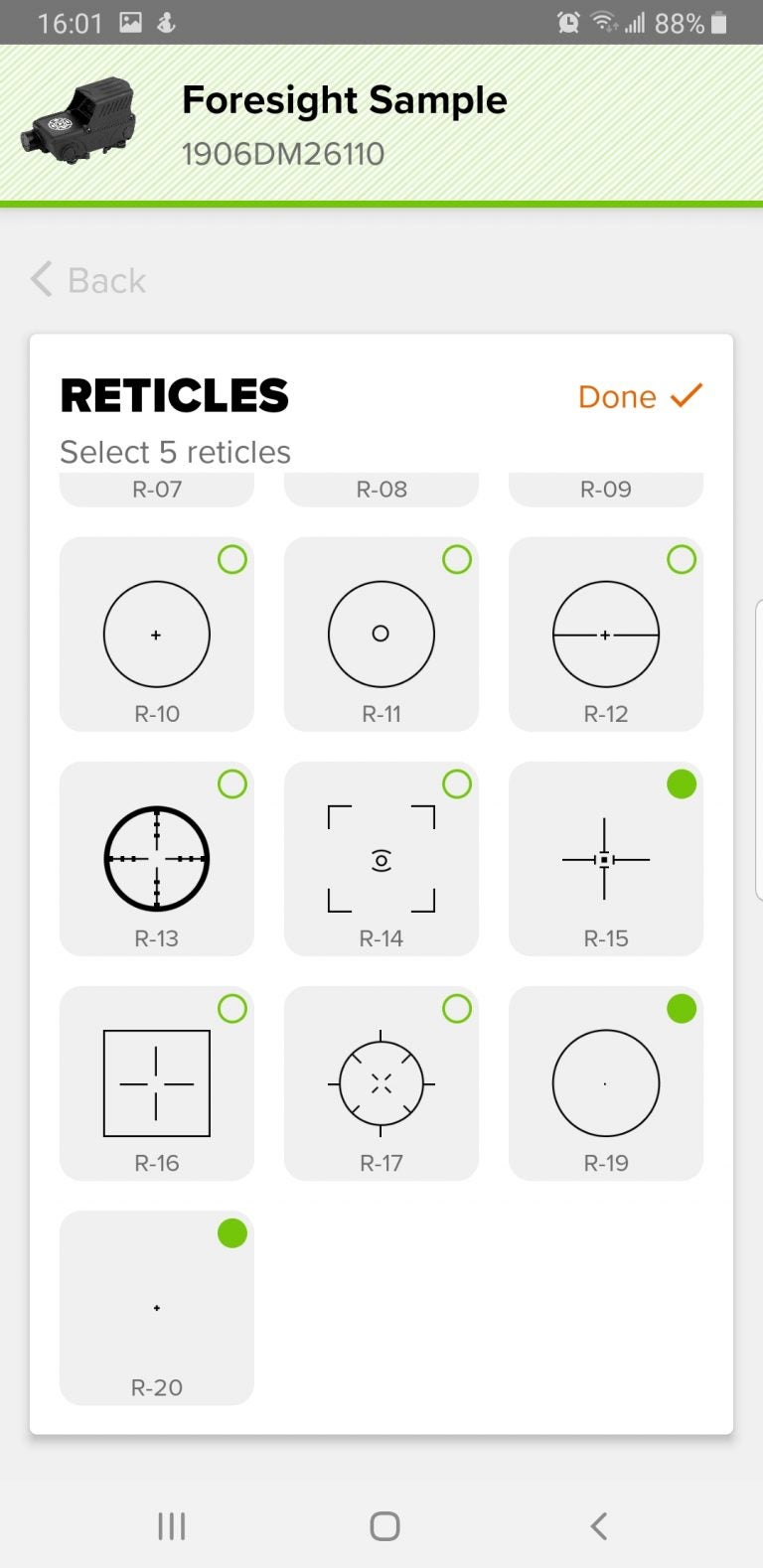763x1568 pixels.
Task: Tap the R-08 reticle tile
Action: click(x=381, y=490)
